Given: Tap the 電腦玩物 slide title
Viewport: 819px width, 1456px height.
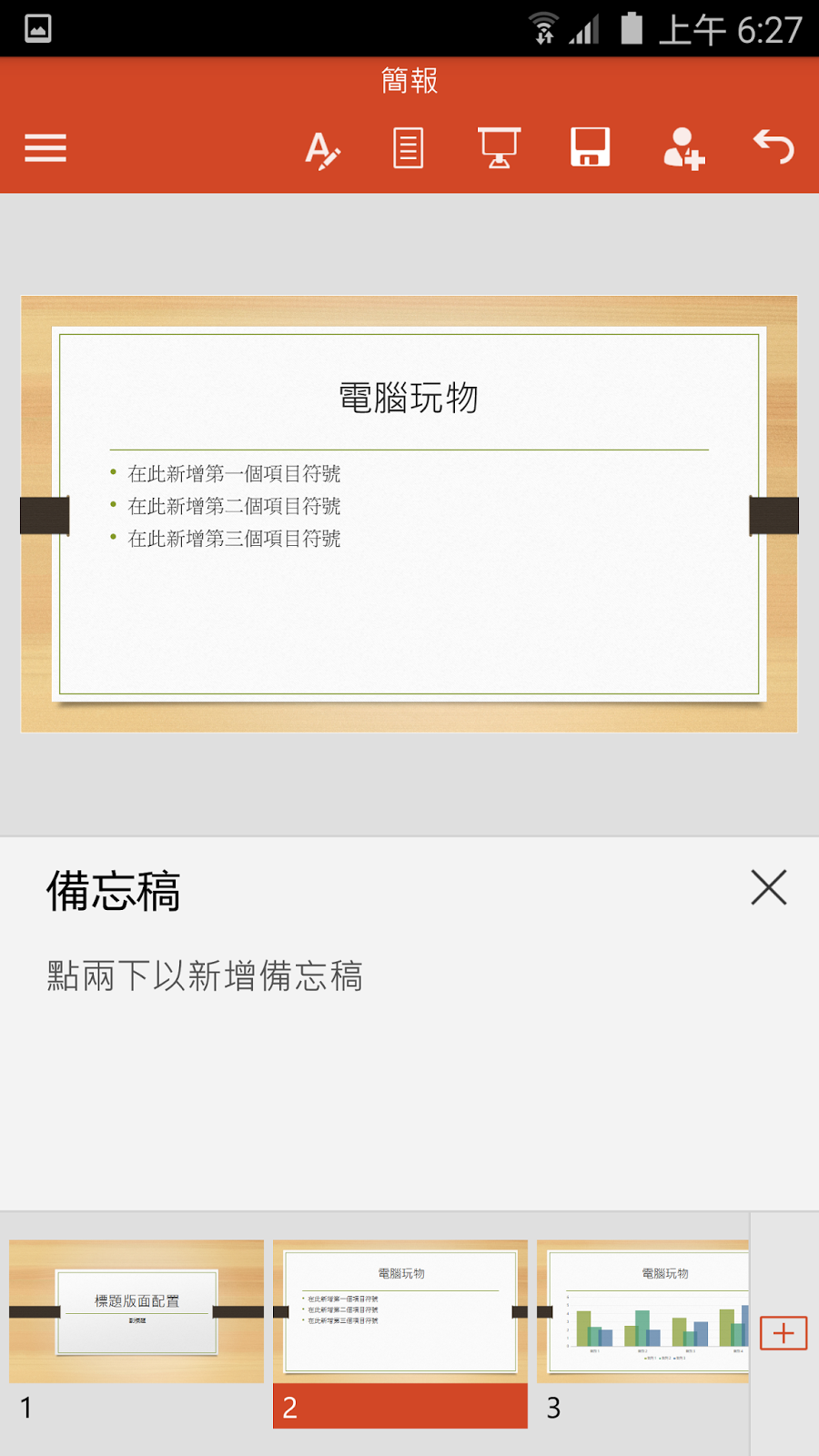Looking at the screenshot, I should coord(409,399).
